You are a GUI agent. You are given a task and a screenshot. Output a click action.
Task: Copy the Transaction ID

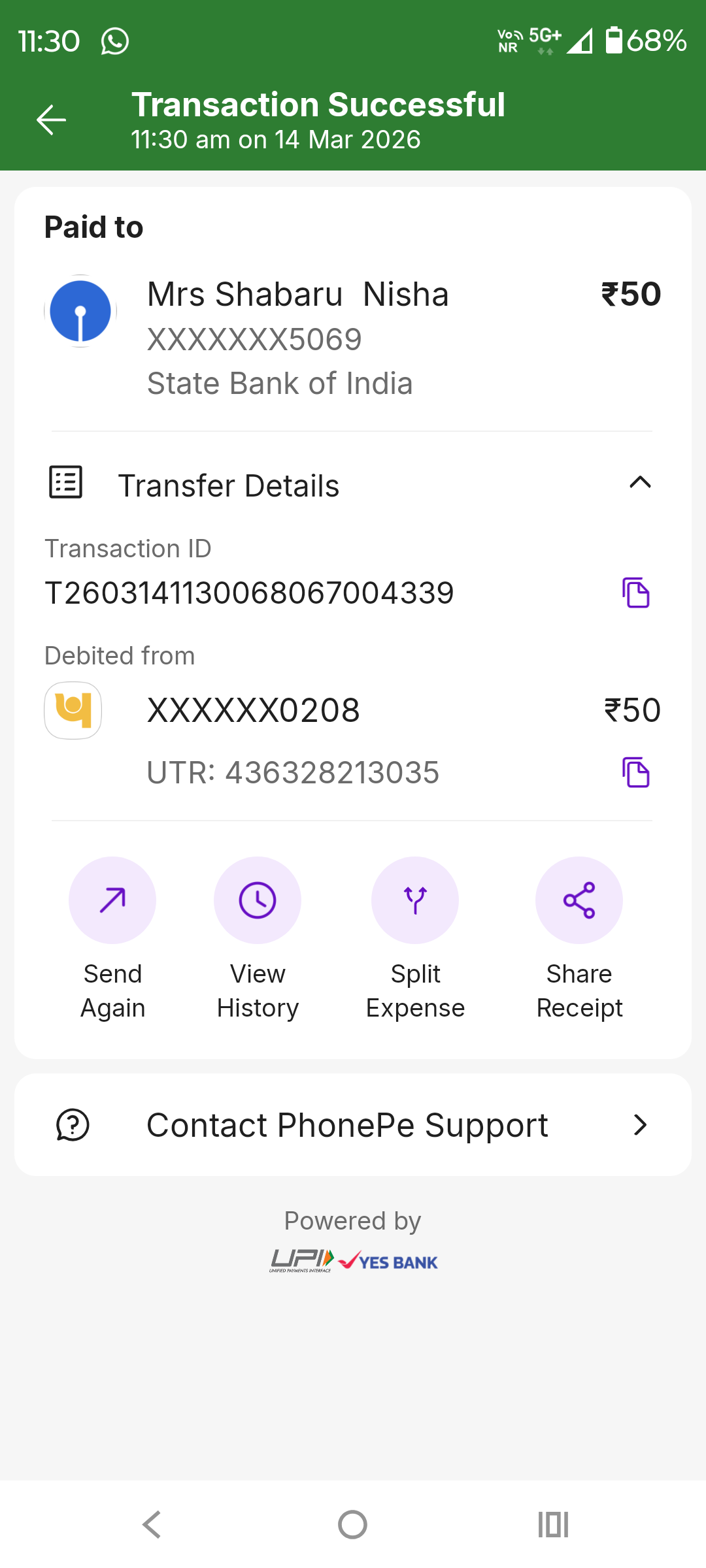click(635, 593)
